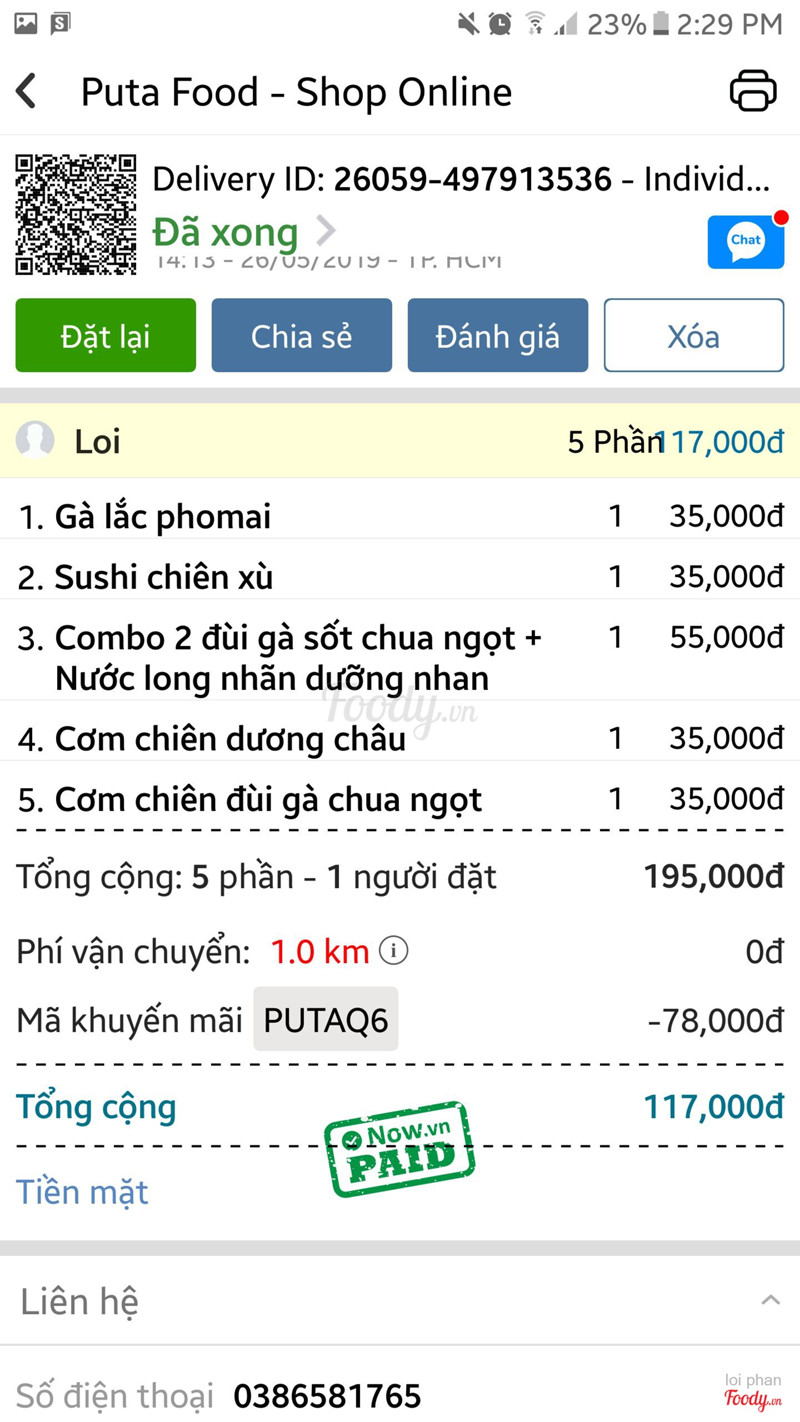Open the Chat button
The height and width of the screenshot is (1422, 800).
point(746,241)
